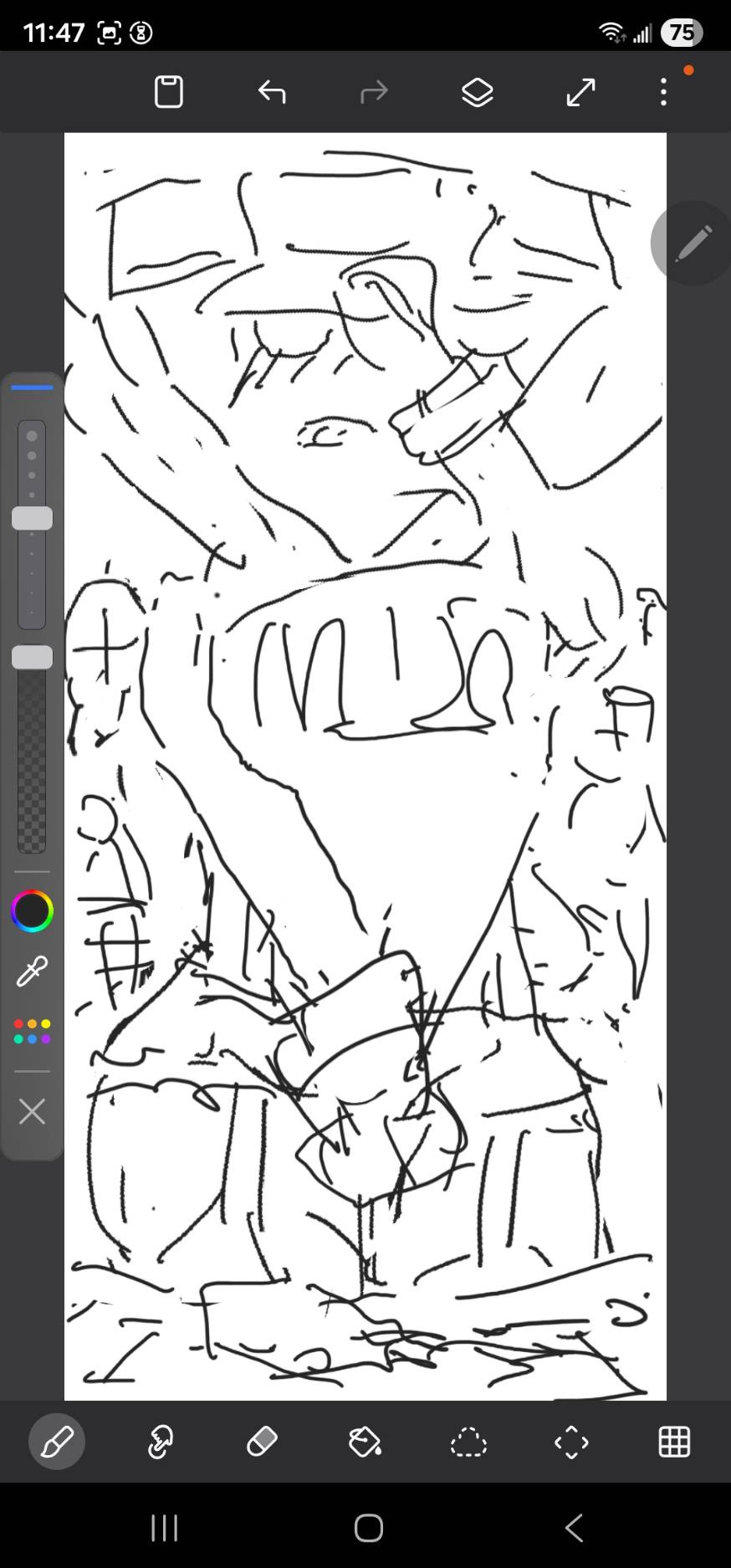Screen dimensions: 731x1568
Task: Close the side tool panel
Action: 32,1112
